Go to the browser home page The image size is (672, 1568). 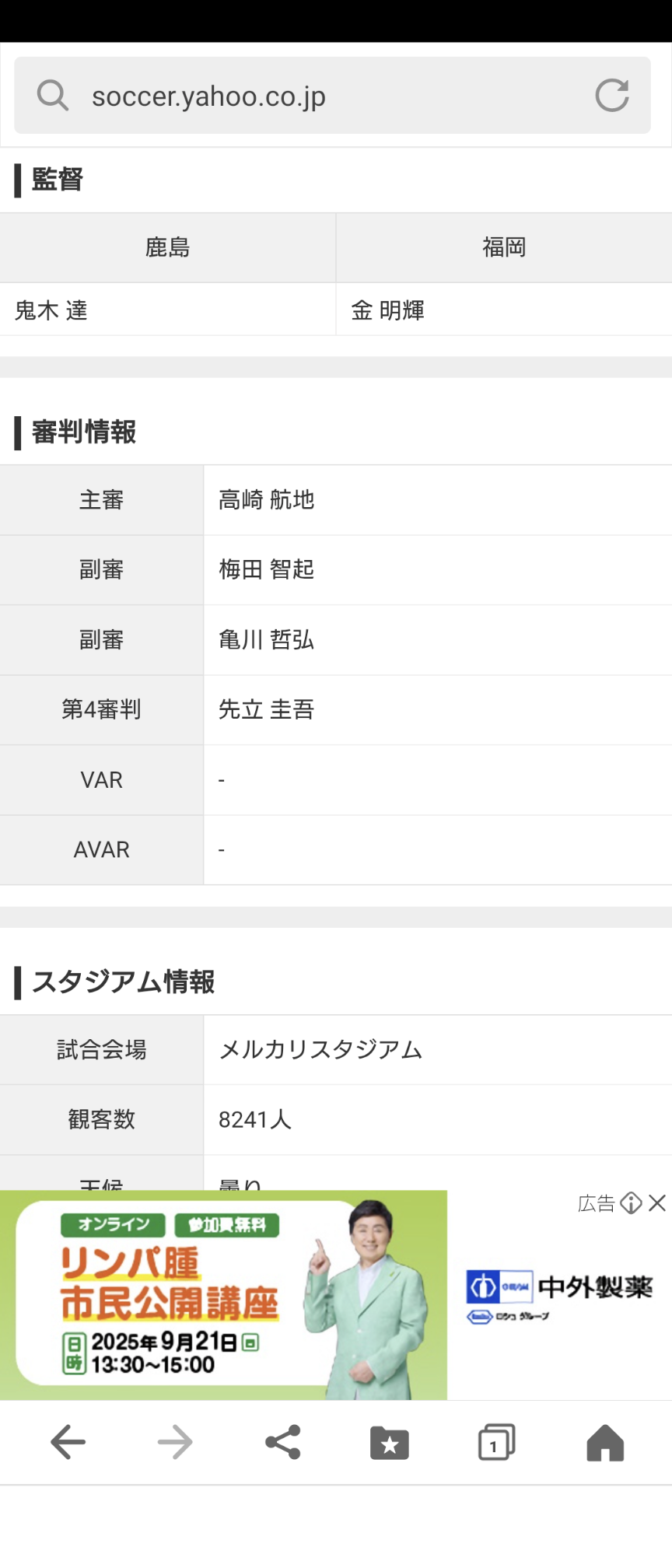click(605, 1444)
